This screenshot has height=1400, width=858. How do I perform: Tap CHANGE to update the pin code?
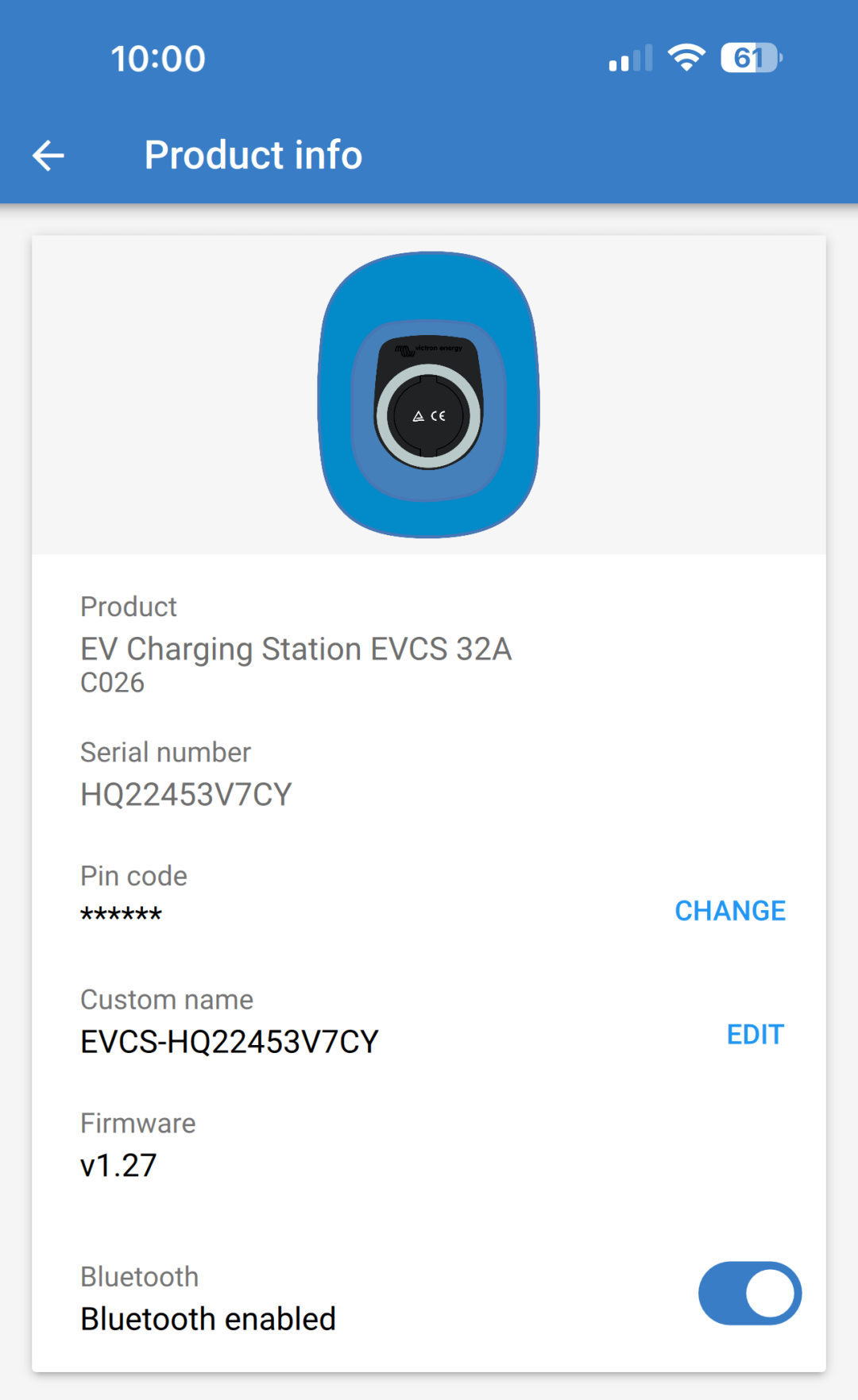[729, 910]
